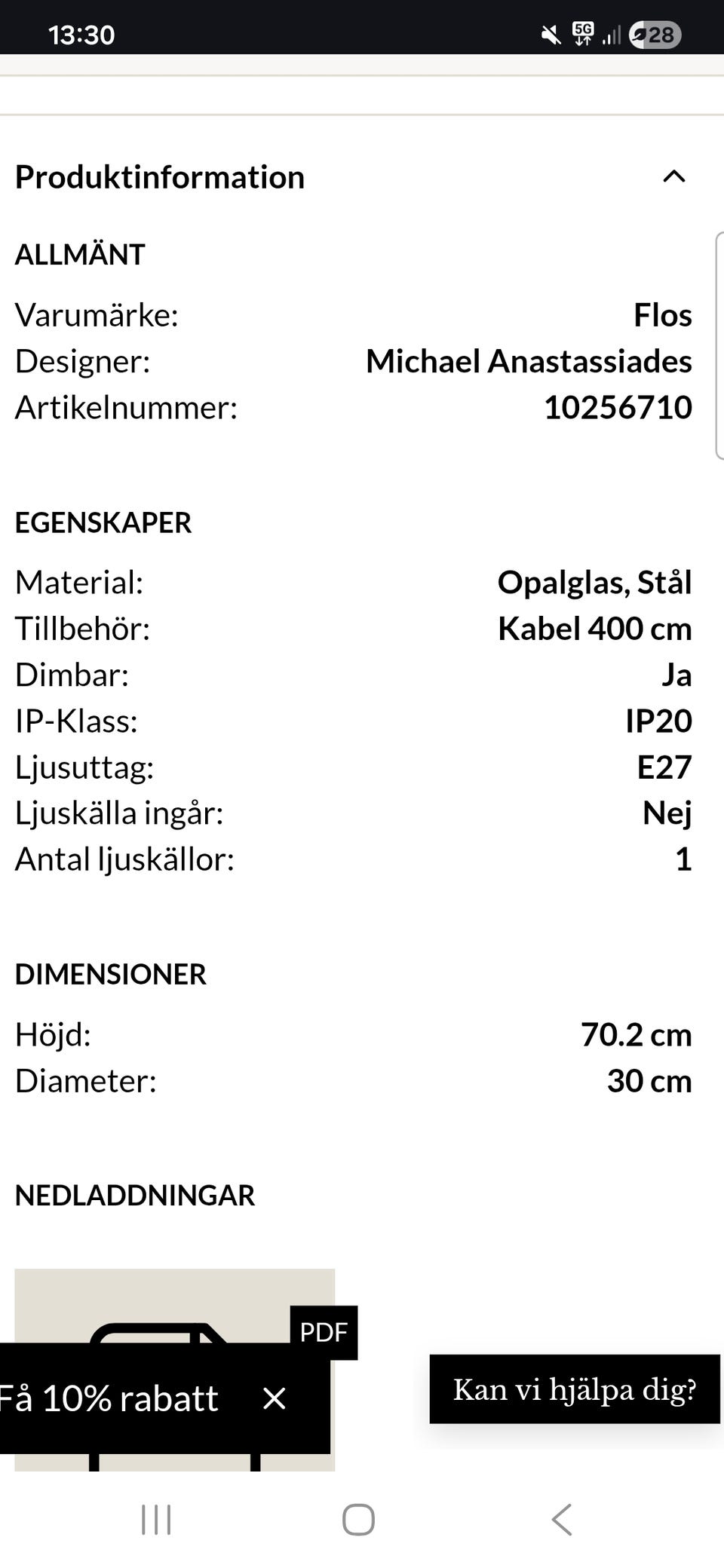
Task: Tap the battery indicator in status bar
Action: coord(653,33)
